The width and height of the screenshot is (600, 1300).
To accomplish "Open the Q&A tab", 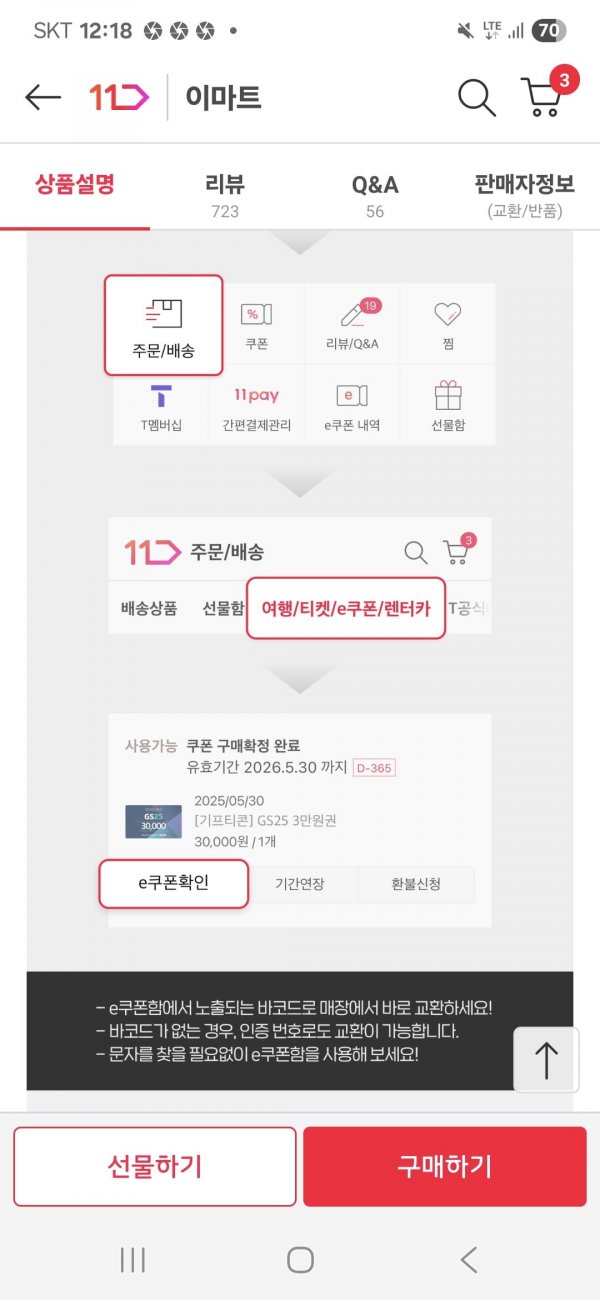I will (x=375, y=194).
